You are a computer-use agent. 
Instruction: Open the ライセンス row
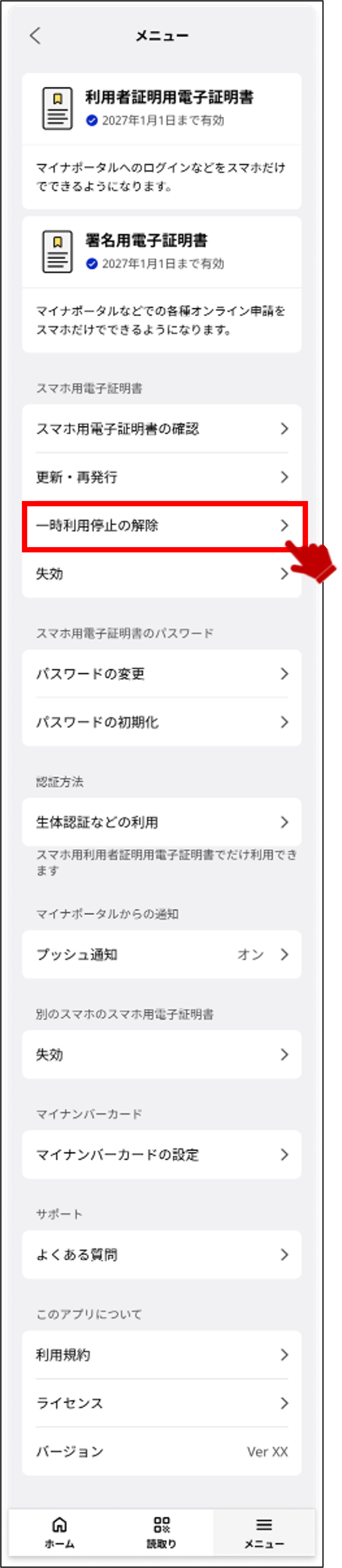click(161, 1403)
